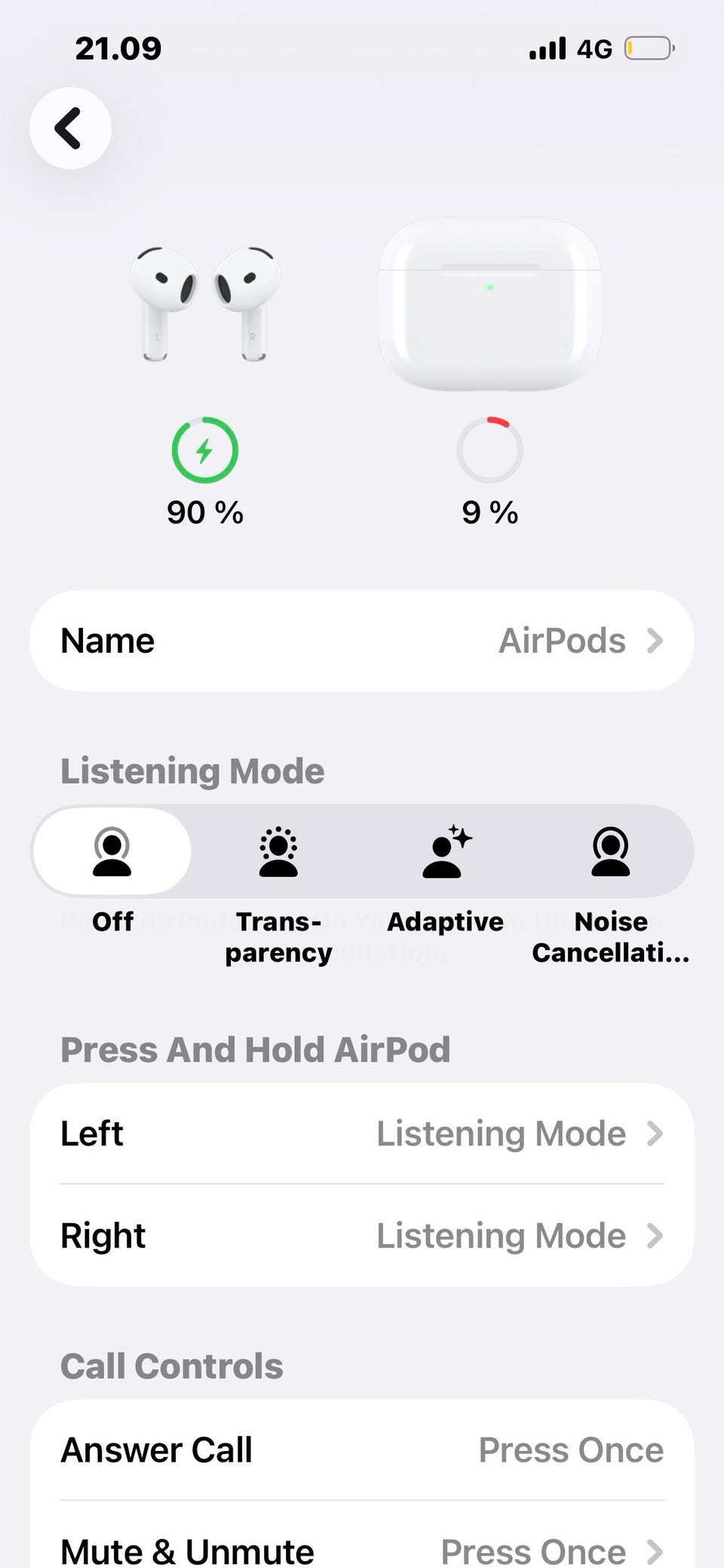Open the Name row showing AirPods

click(362, 641)
